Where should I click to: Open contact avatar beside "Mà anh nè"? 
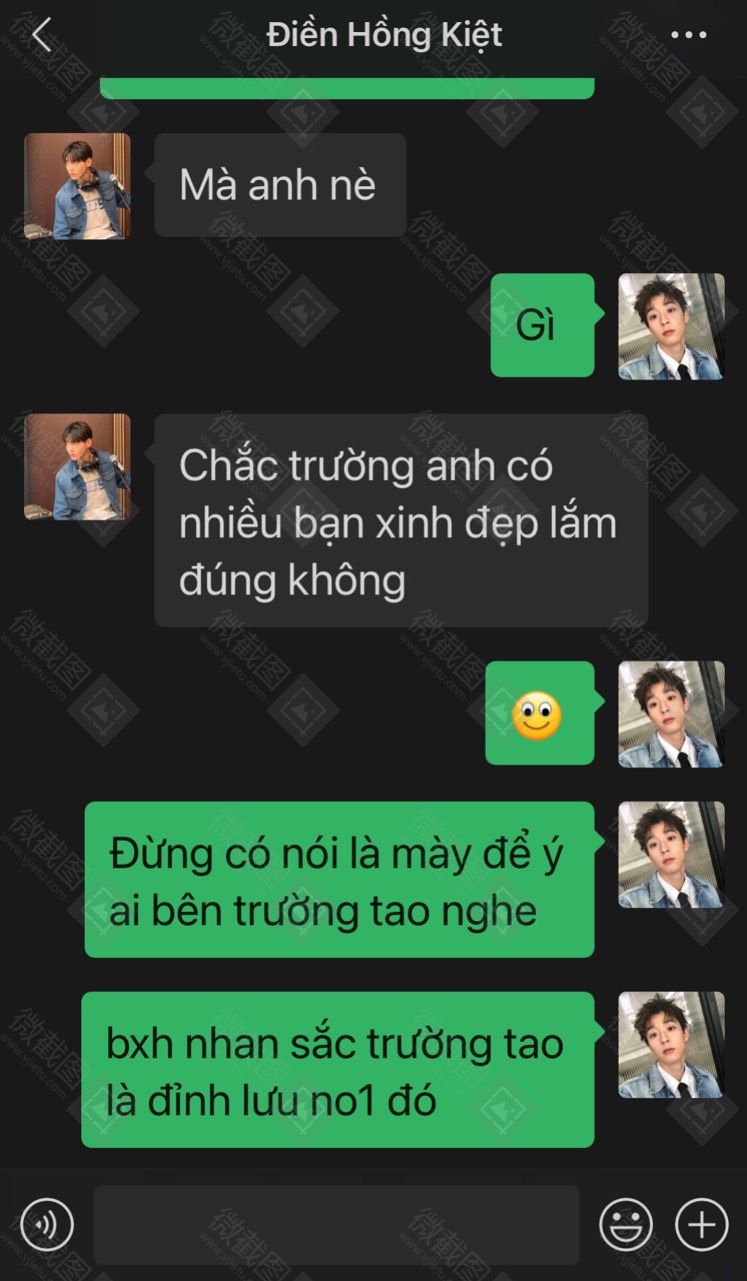pyautogui.click(x=77, y=186)
